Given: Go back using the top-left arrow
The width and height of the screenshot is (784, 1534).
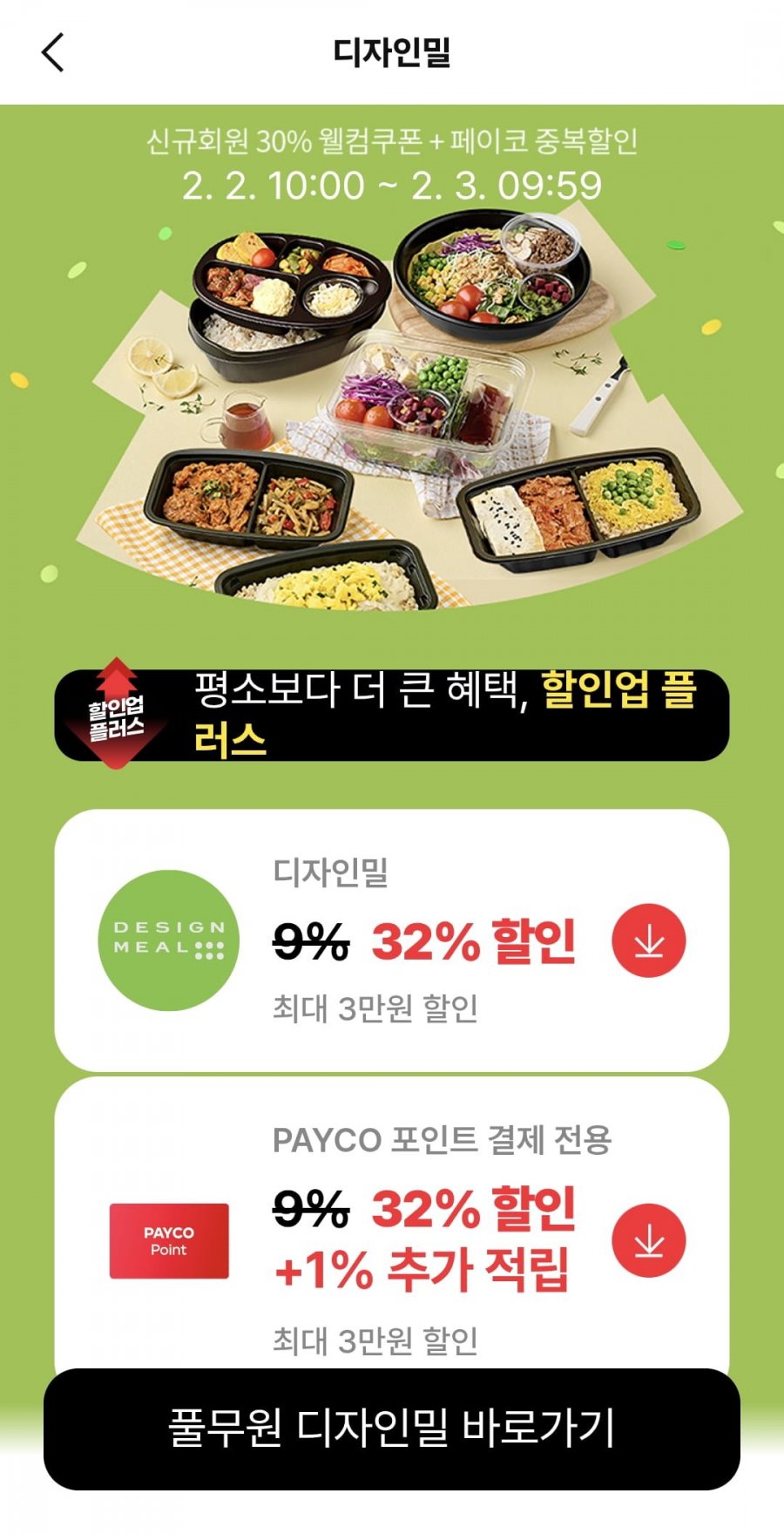Looking at the screenshot, I should (x=53, y=52).
